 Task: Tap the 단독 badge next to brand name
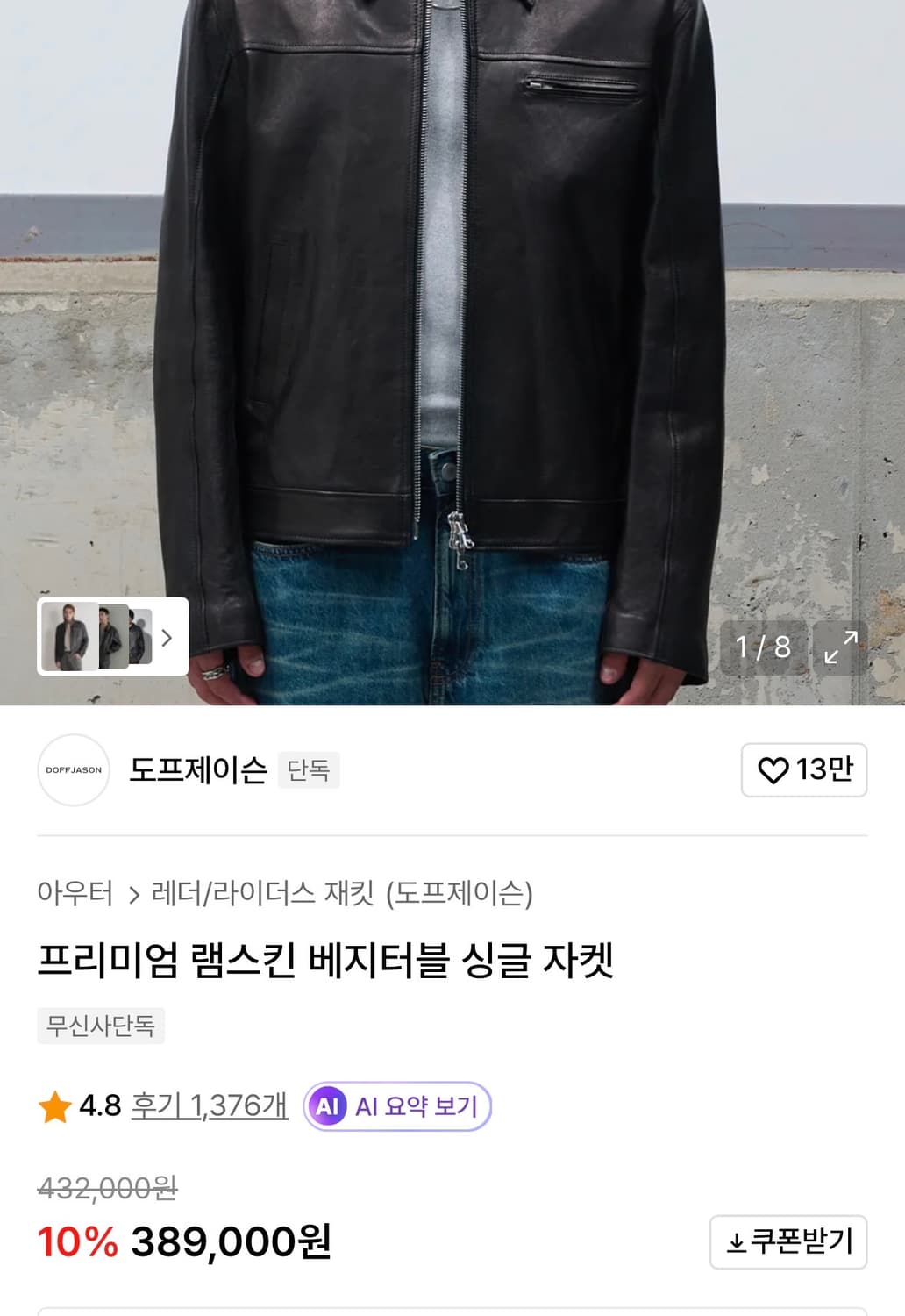pyautogui.click(x=308, y=771)
